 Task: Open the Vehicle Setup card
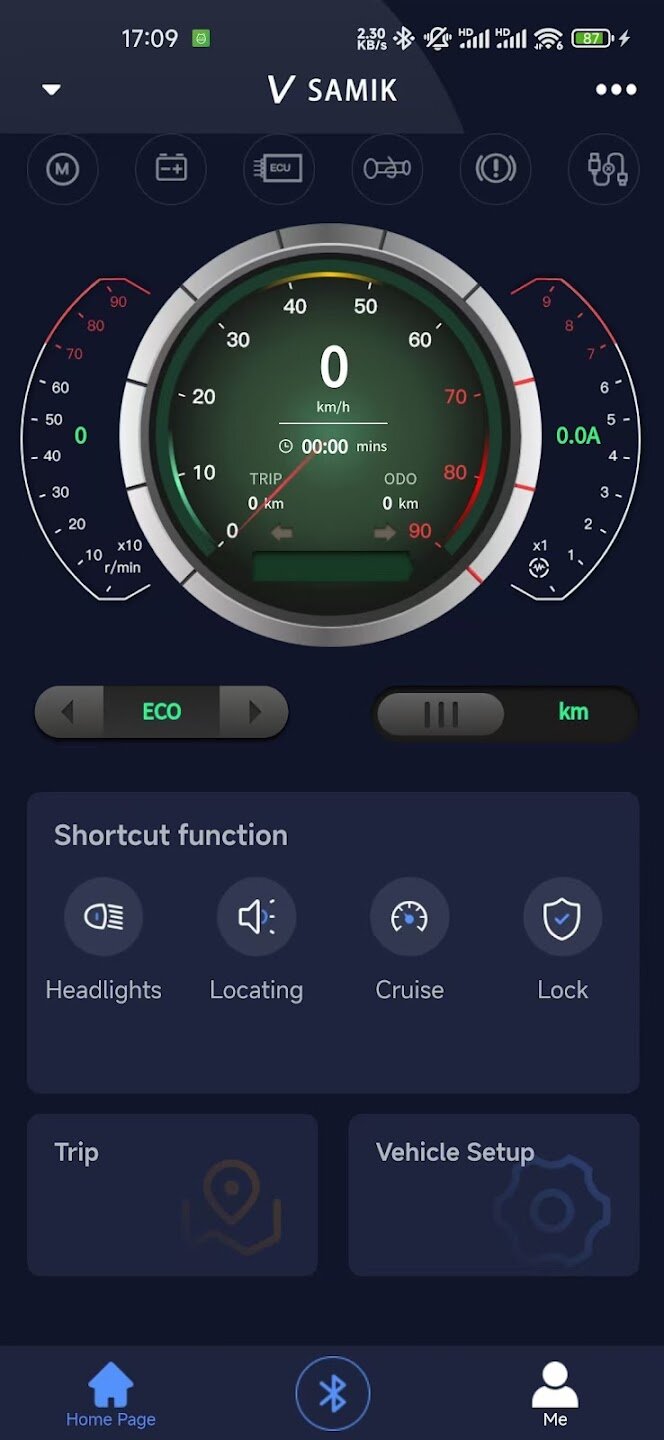click(x=494, y=1195)
